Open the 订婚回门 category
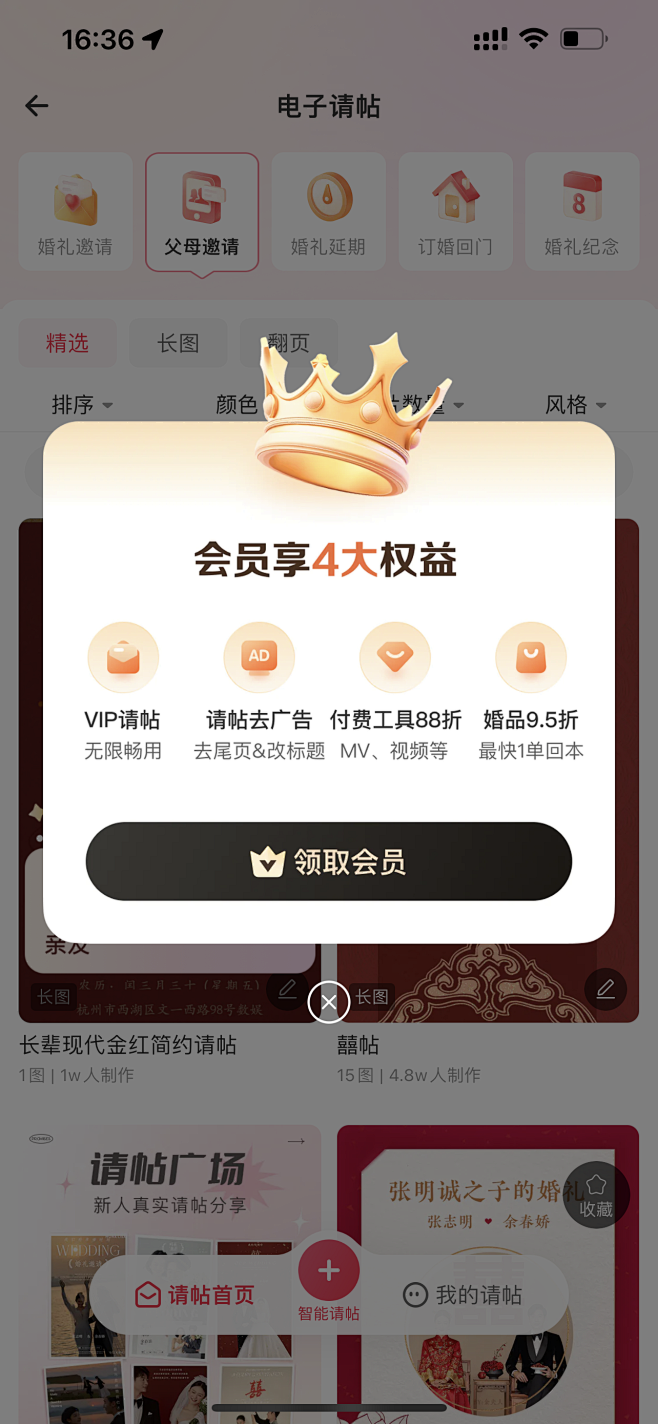This screenshot has height=1424, width=658. click(455, 212)
